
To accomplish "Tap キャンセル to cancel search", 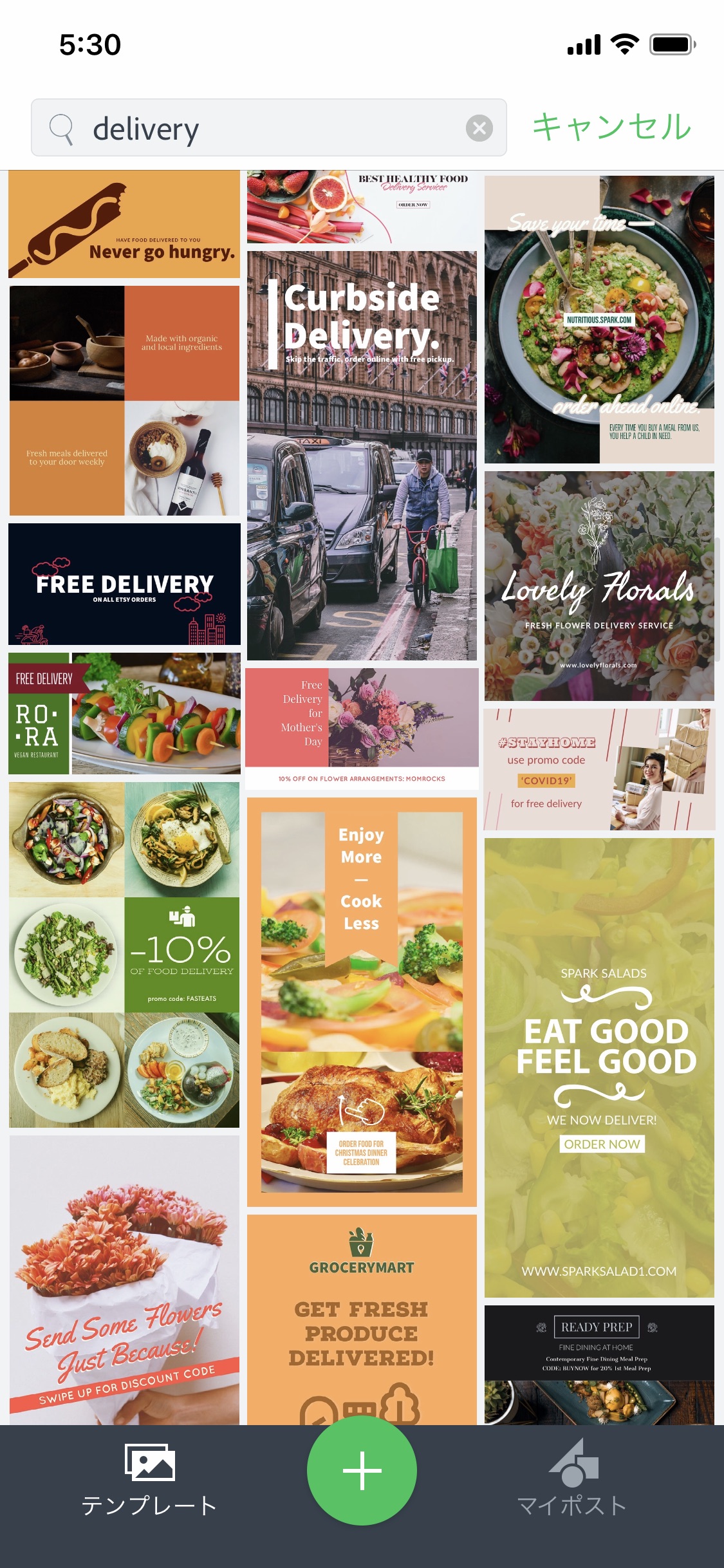I will (611, 127).
